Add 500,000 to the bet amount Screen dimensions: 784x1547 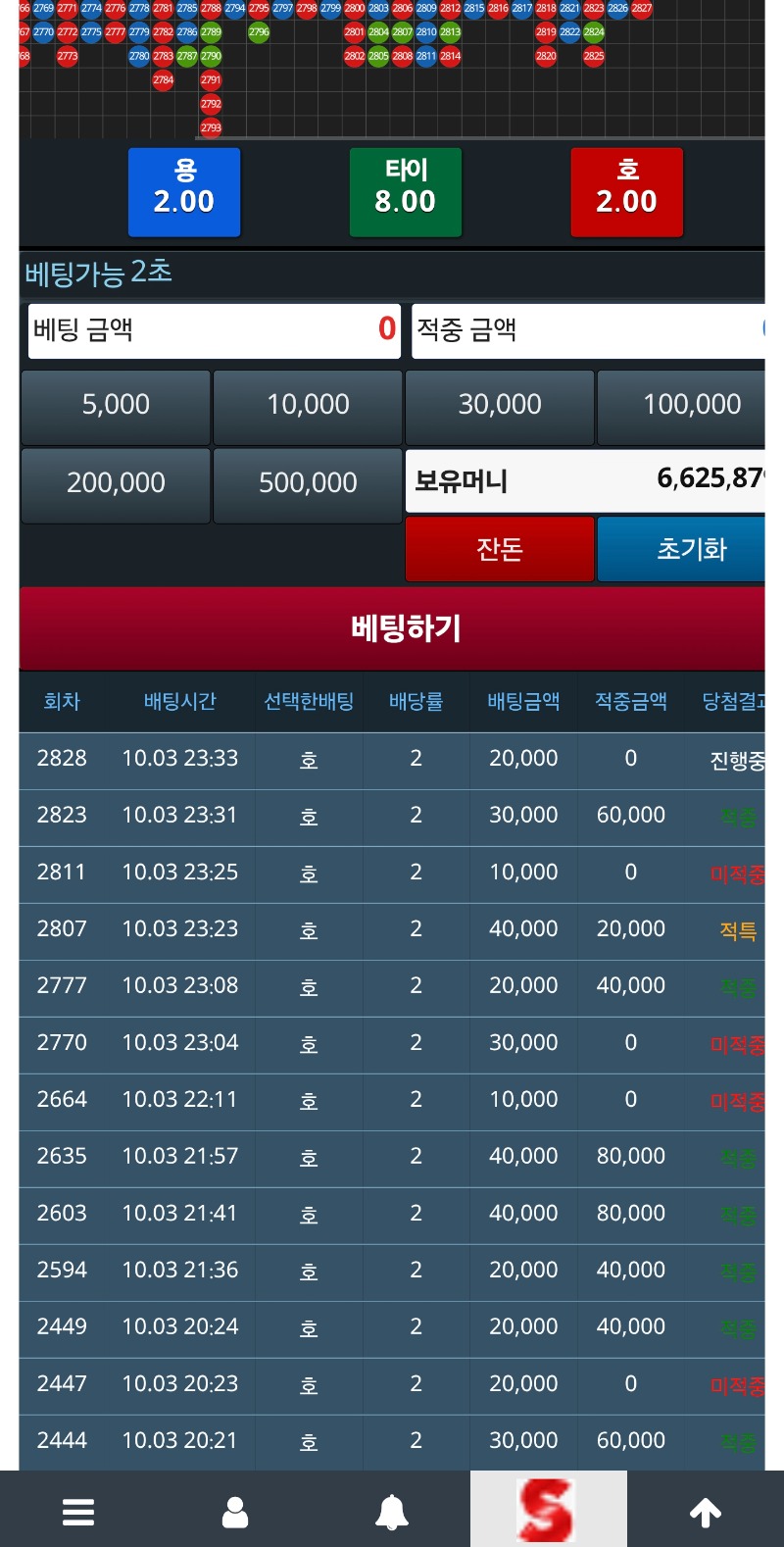pyautogui.click(x=308, y=483)
